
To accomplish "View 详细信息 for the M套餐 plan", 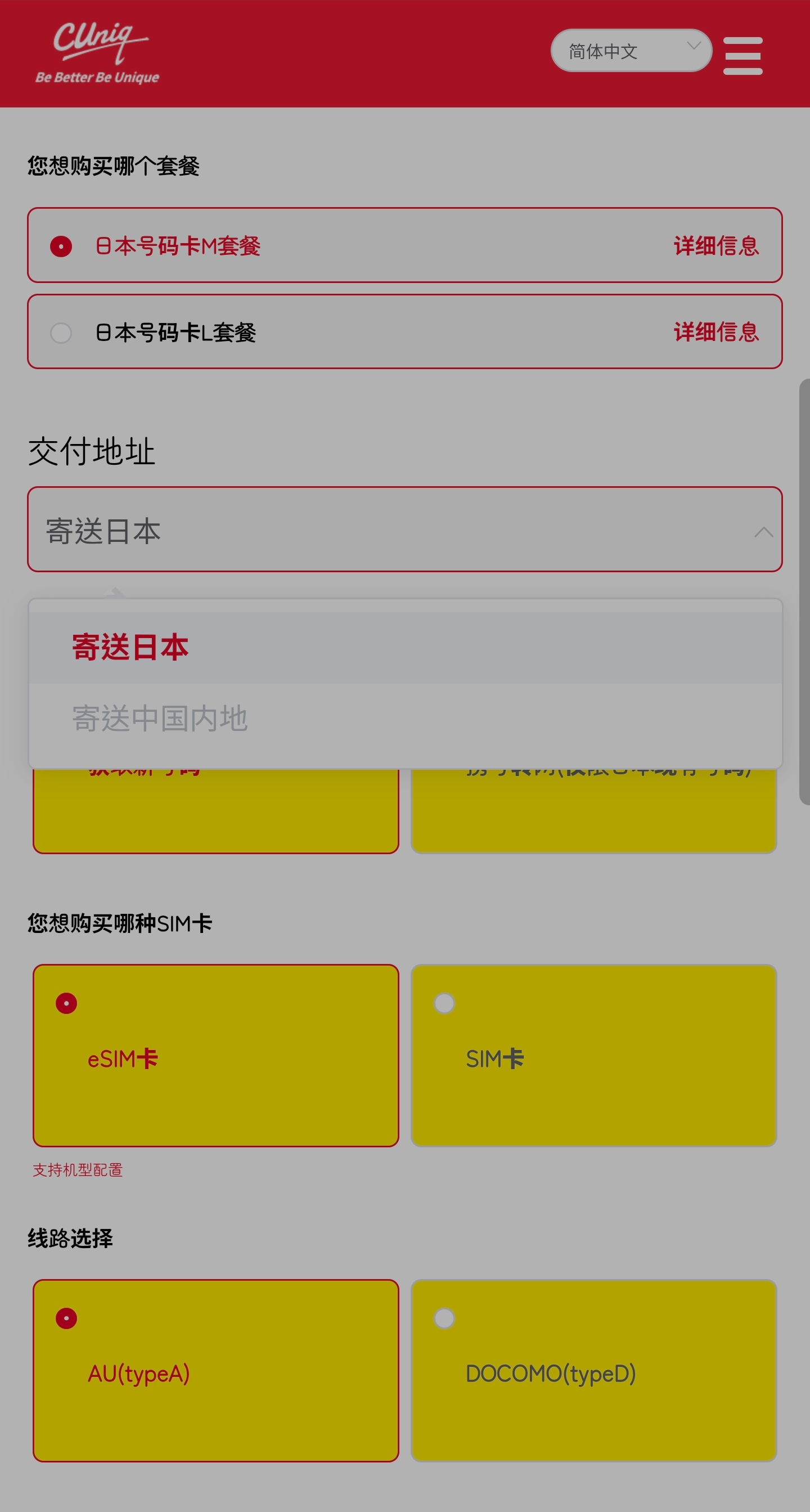I will [715, 246].
